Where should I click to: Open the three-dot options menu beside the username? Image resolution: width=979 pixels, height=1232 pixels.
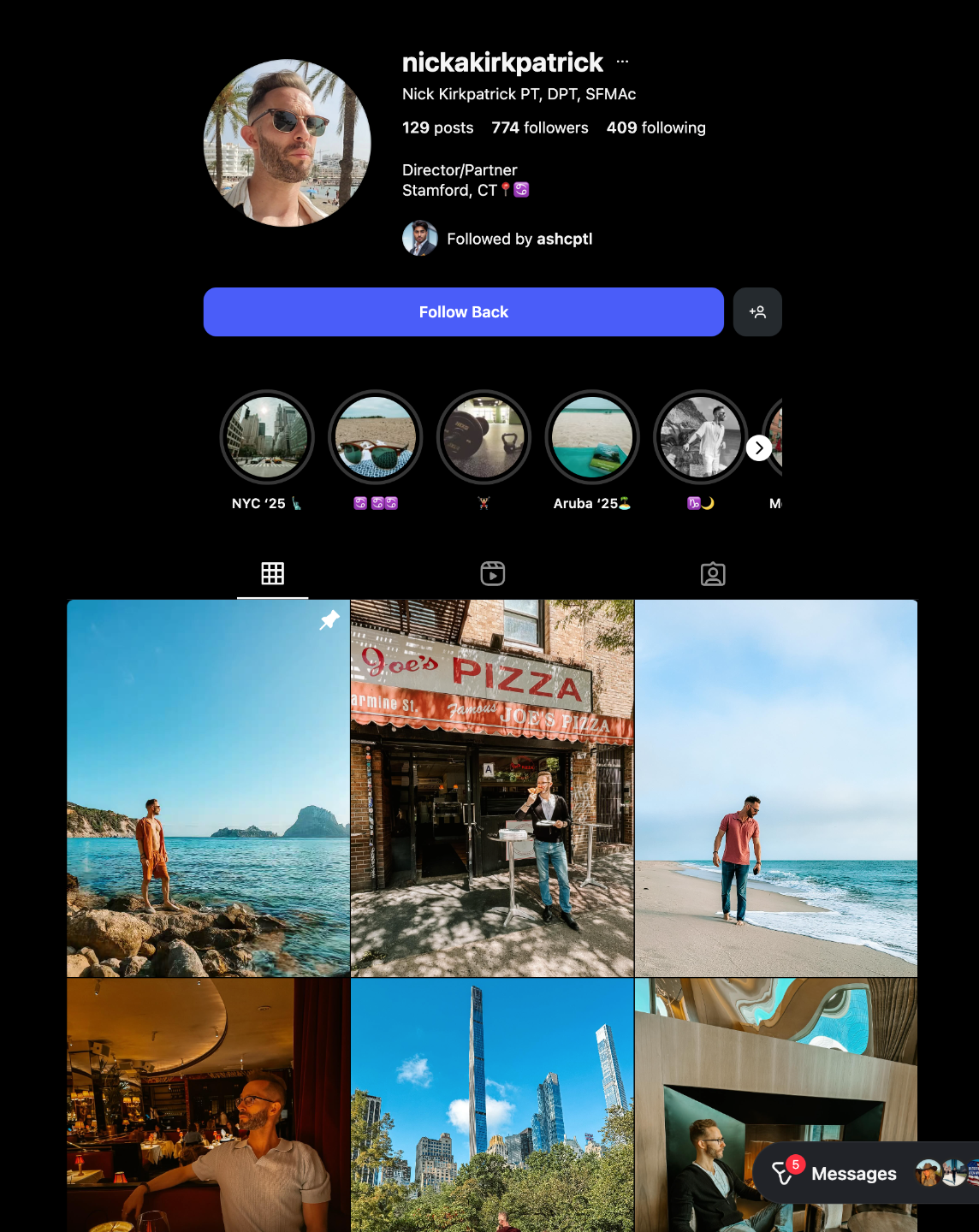[622, 62]
